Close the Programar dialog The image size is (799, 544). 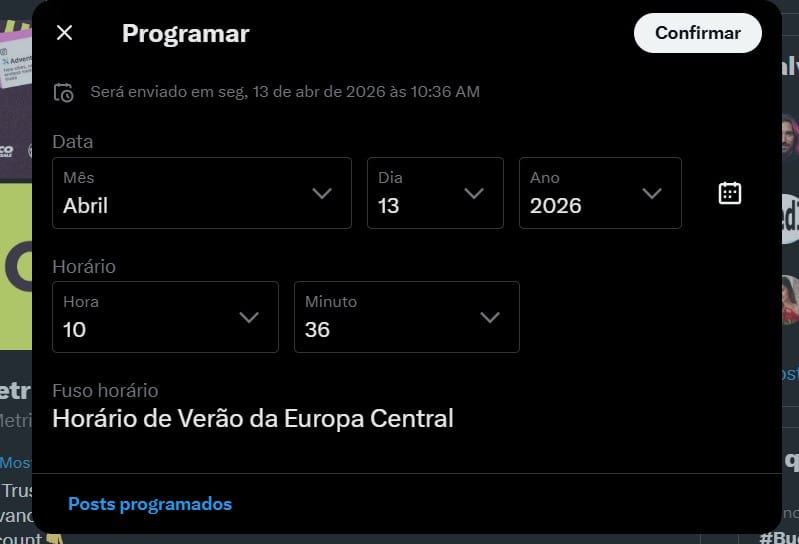(65, 33)
